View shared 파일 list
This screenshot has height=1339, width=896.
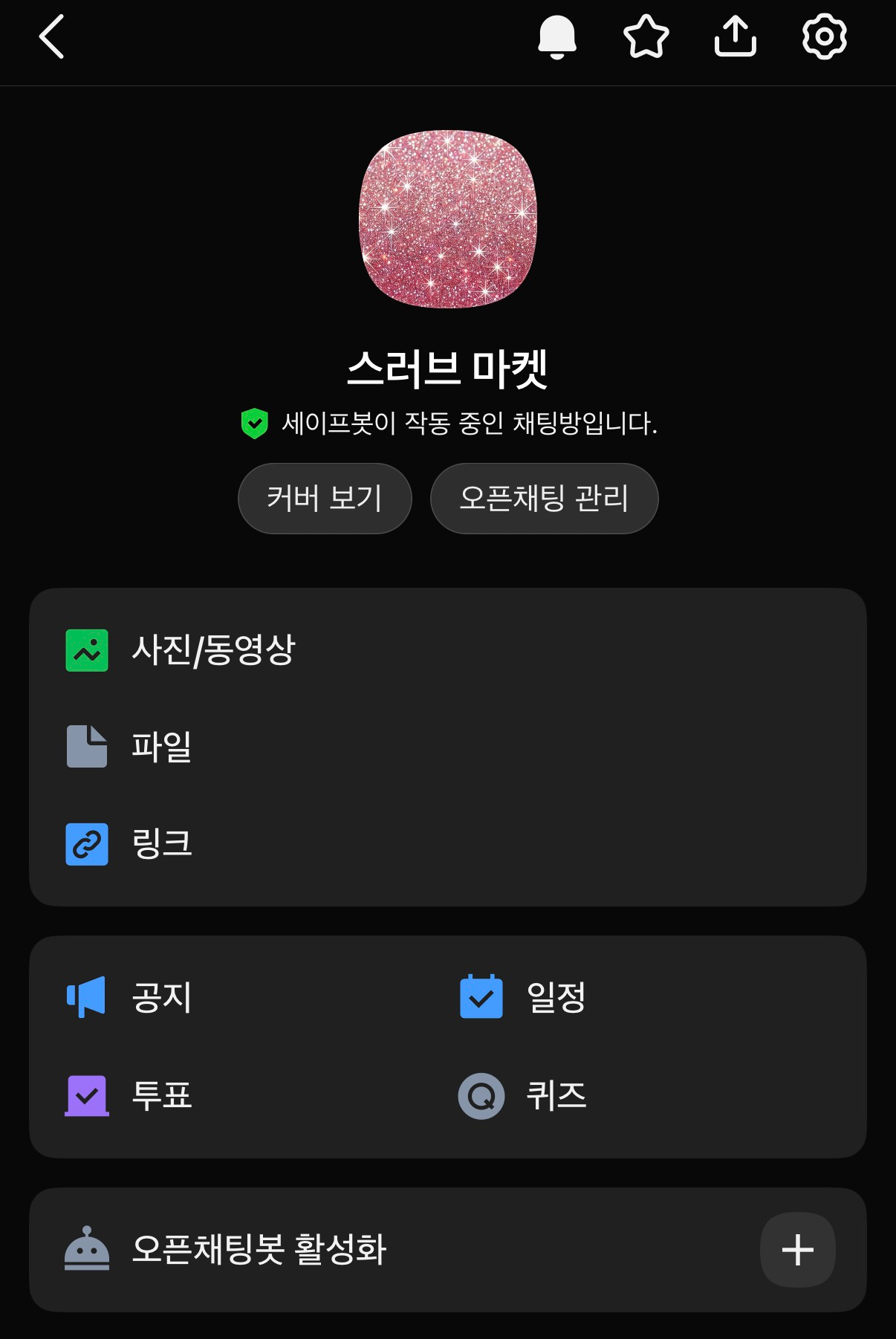click(x=160, y=747)
